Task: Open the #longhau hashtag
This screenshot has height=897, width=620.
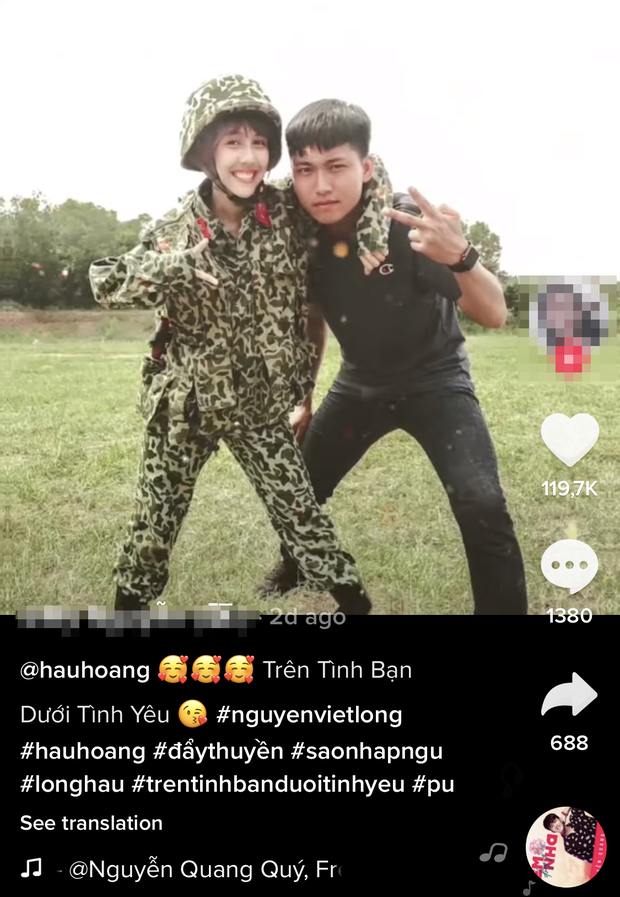Action: (66, 785)
